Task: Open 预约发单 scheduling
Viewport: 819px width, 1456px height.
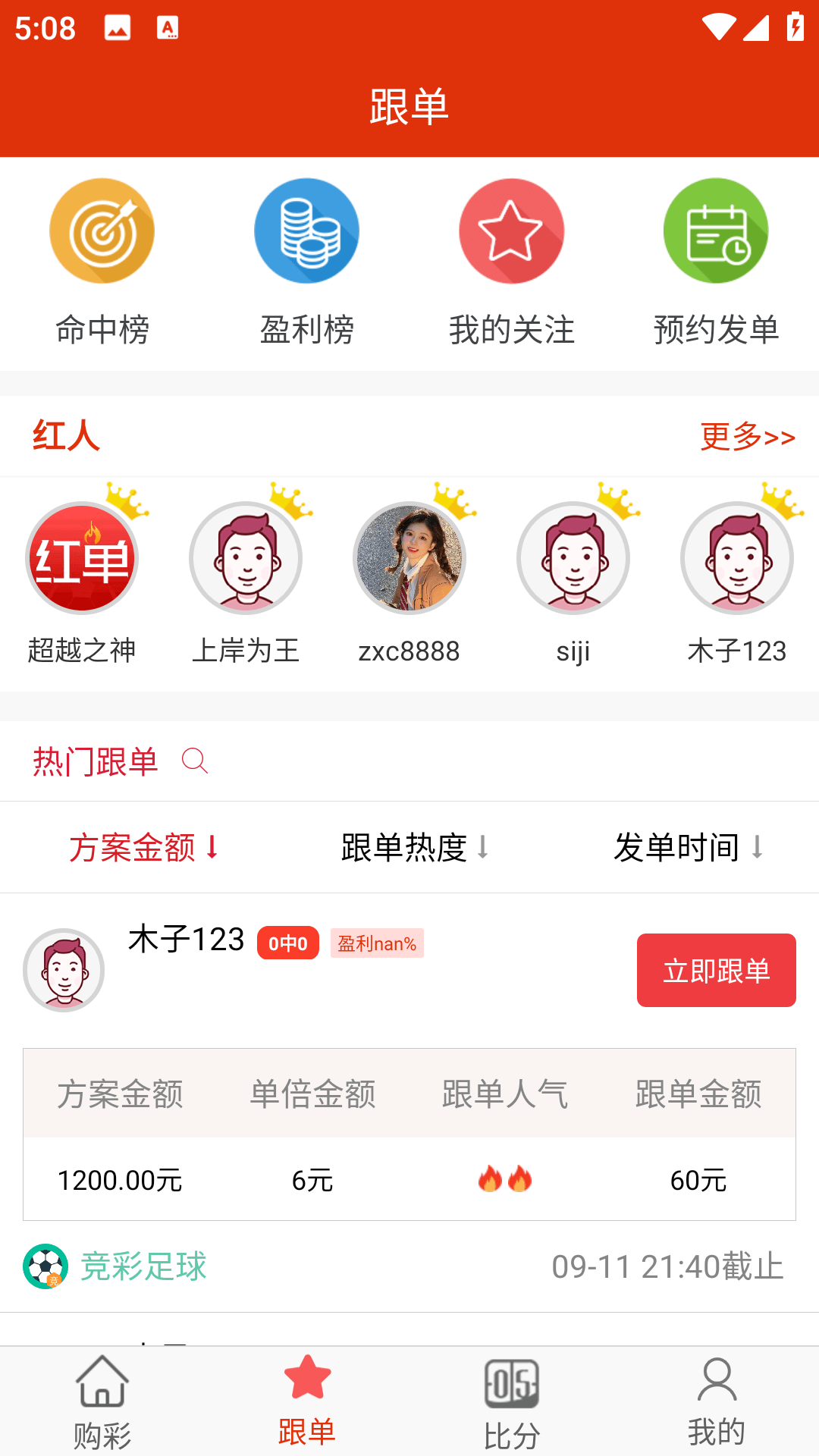Action: 717,262
